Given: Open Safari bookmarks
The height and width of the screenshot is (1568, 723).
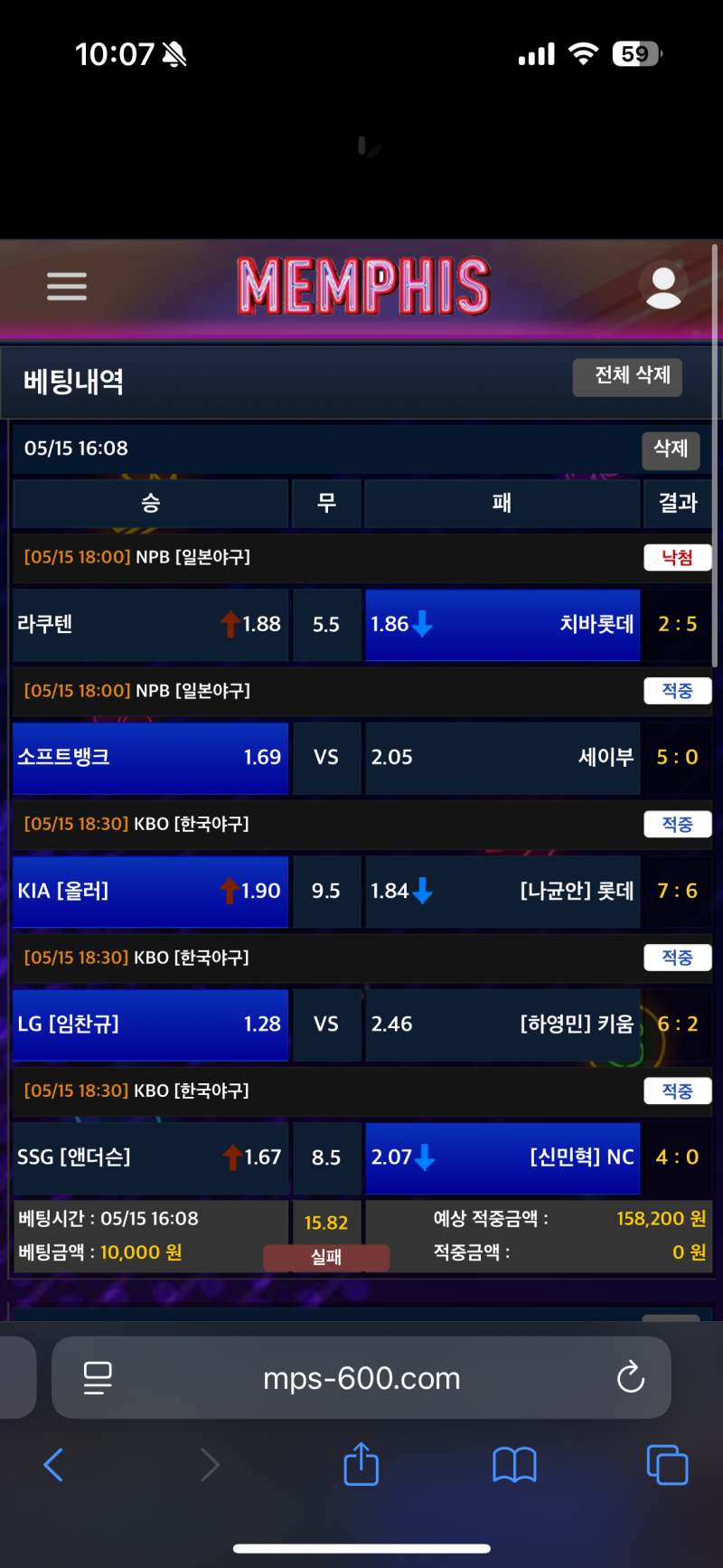Looking at the screenshot, I should coord(514,1465).
